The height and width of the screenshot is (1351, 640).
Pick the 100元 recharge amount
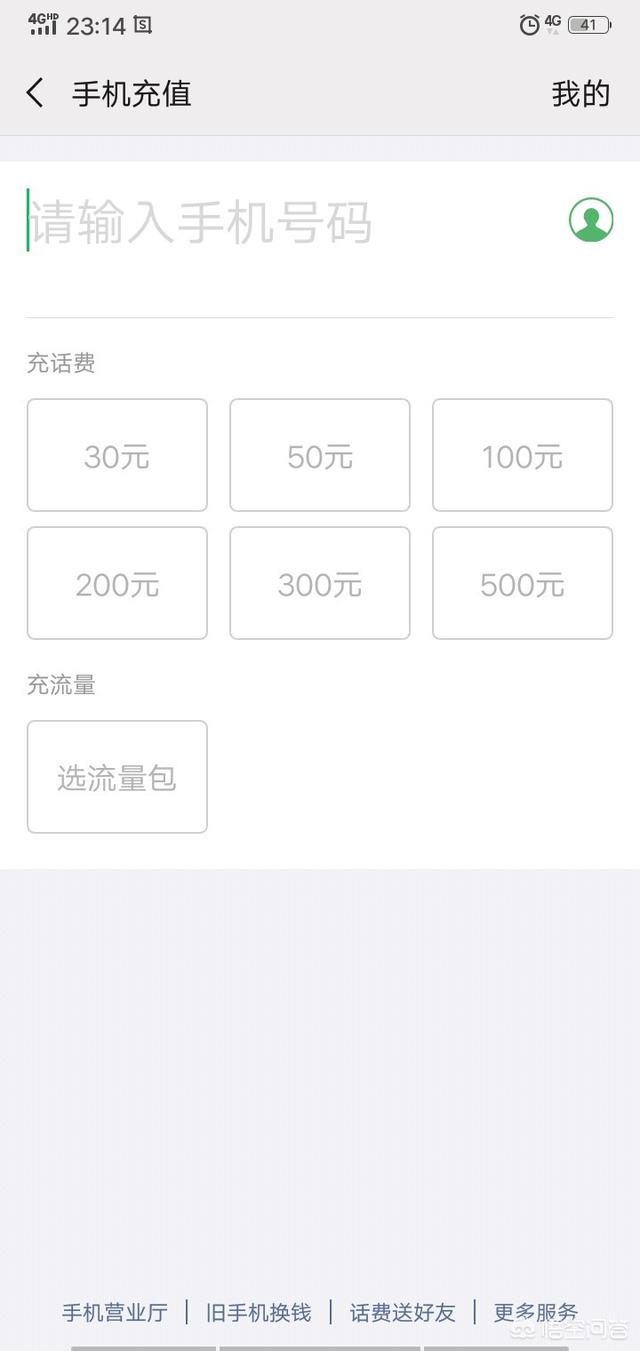tap(522, 456)
